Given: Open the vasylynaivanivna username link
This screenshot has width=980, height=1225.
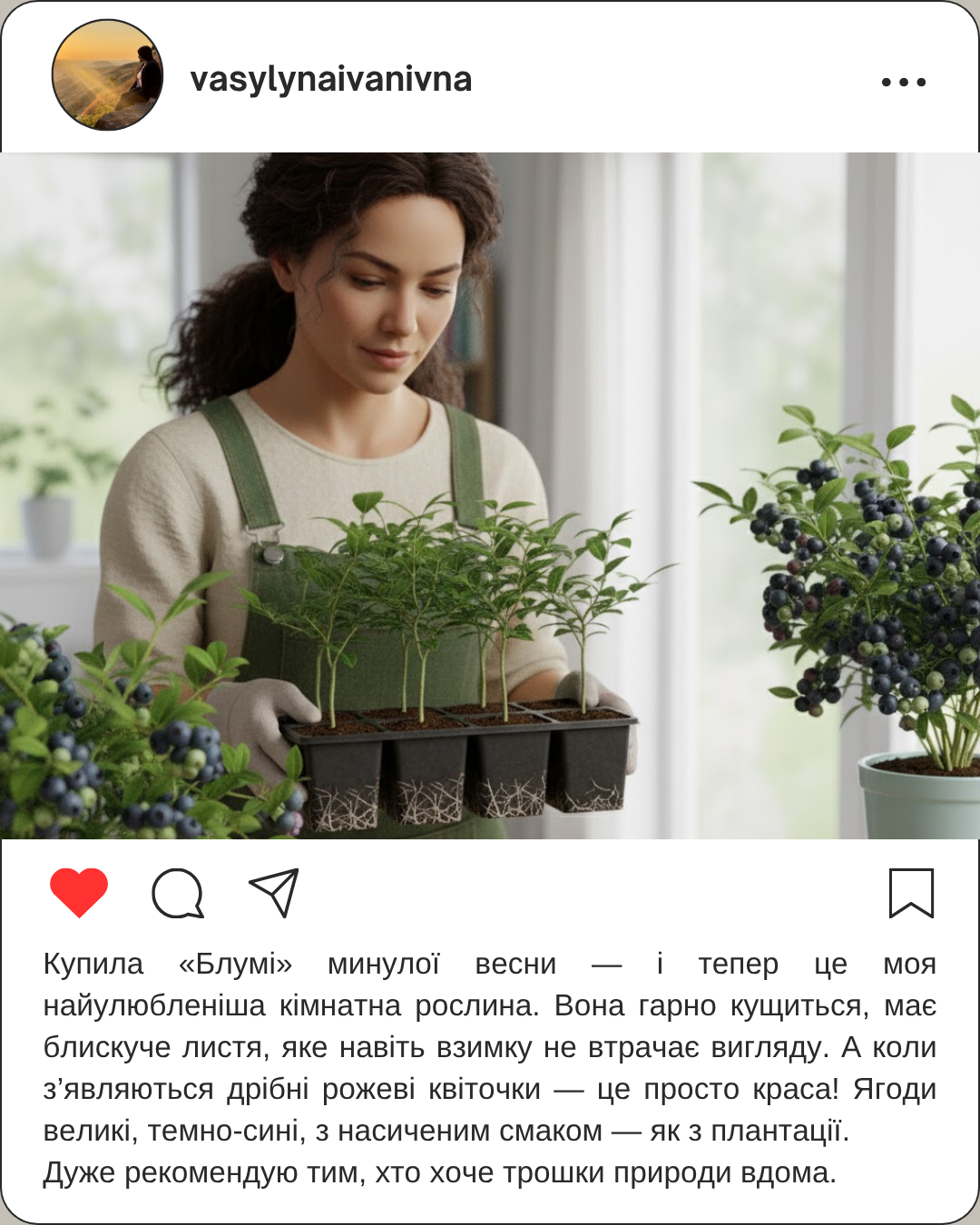Looking at the screenshot, I should point(330,80).
